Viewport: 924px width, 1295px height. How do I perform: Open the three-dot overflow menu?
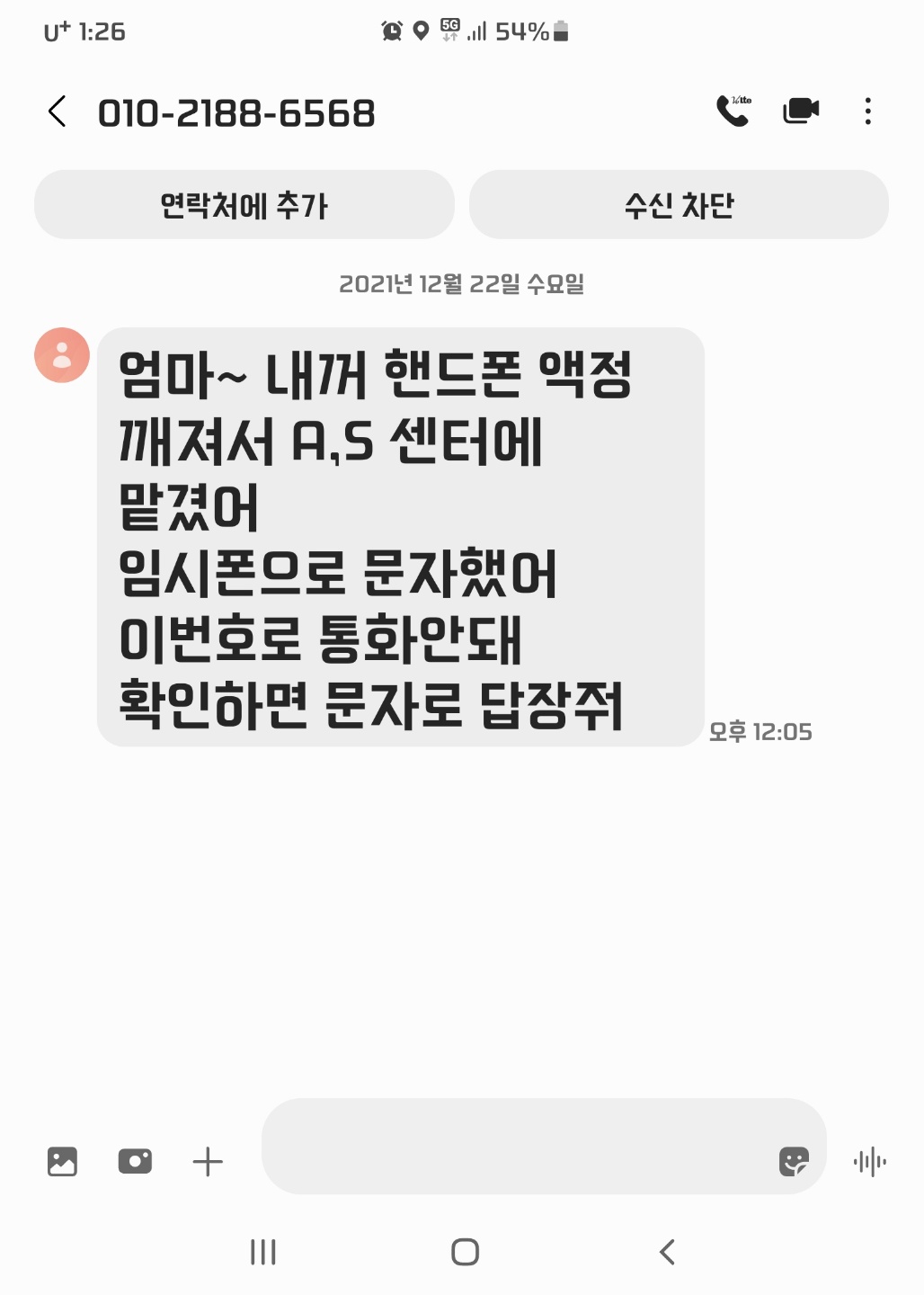pyautogui.click(x=867, y=112)
